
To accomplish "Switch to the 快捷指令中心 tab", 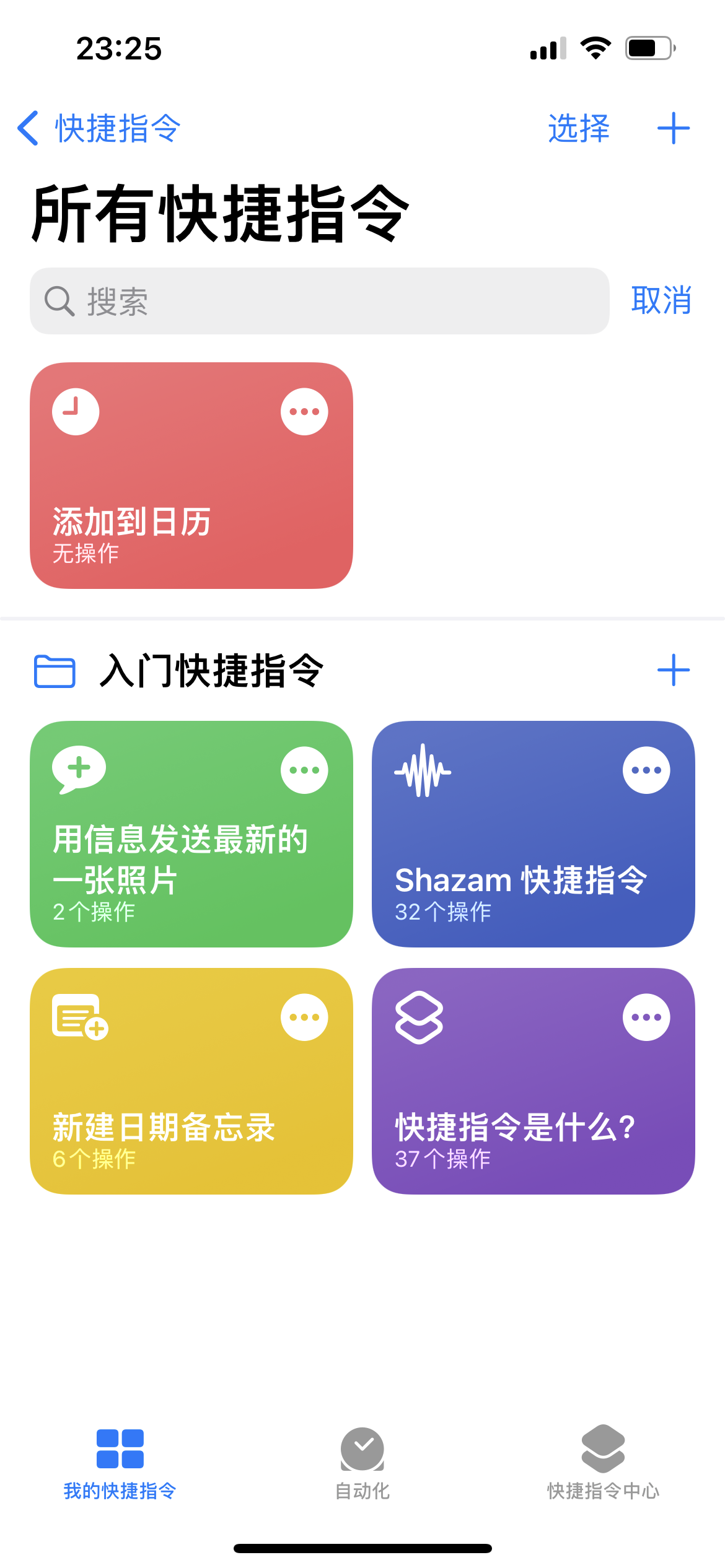I will pyautogui.click(x=603, y=1464).
